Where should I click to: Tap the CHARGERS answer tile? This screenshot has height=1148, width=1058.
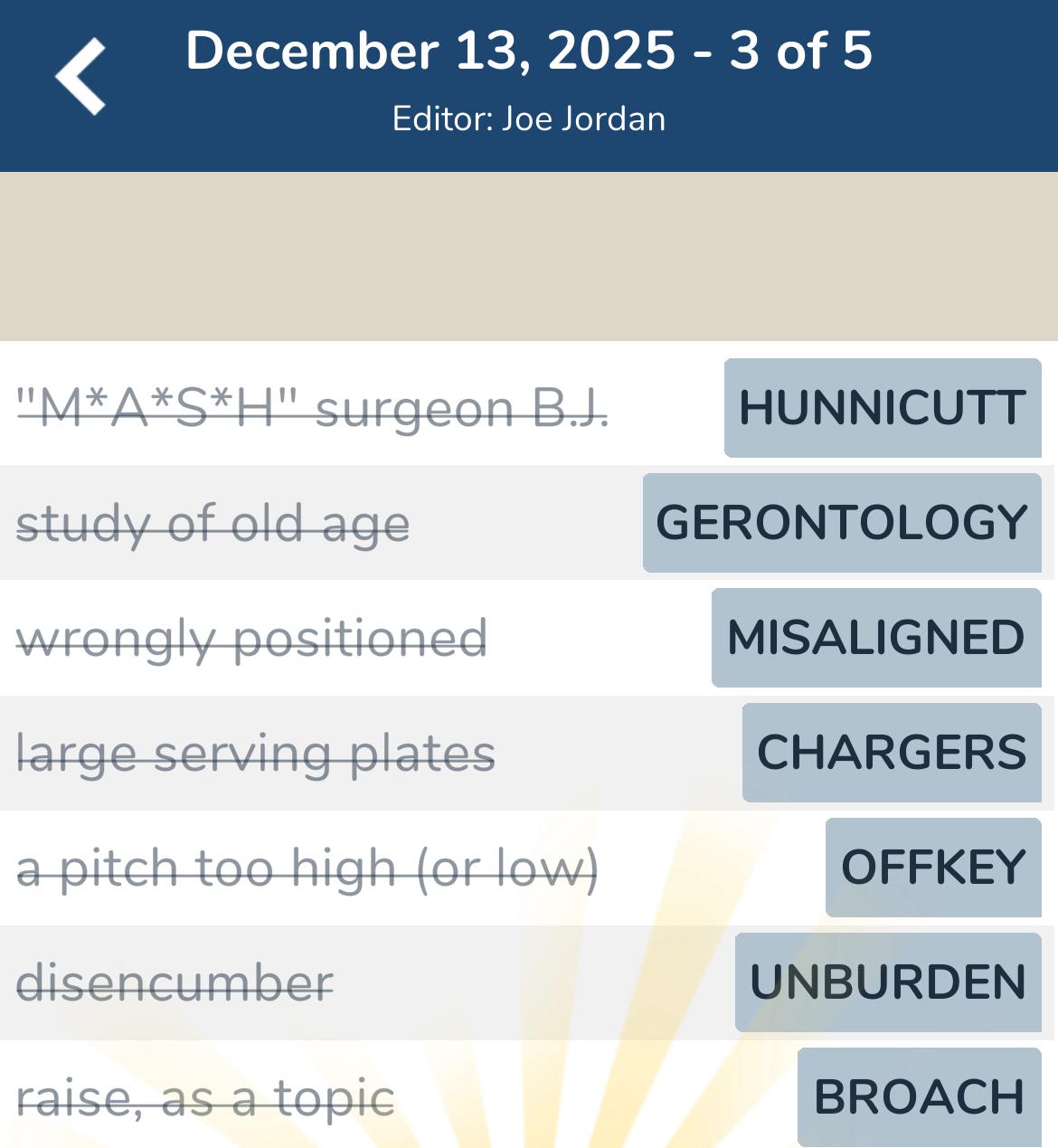coord(891,753)
